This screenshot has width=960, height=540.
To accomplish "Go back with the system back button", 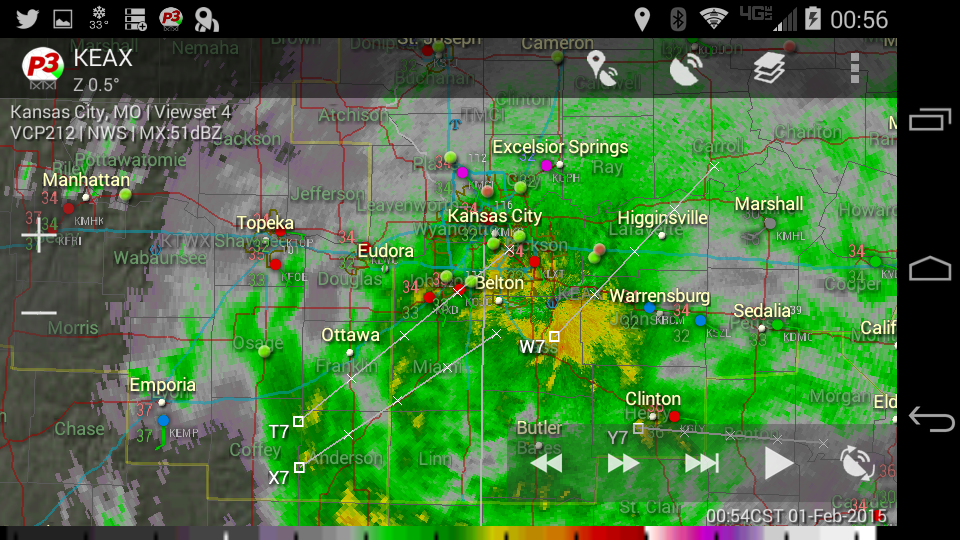I will [x=930, y=419].
